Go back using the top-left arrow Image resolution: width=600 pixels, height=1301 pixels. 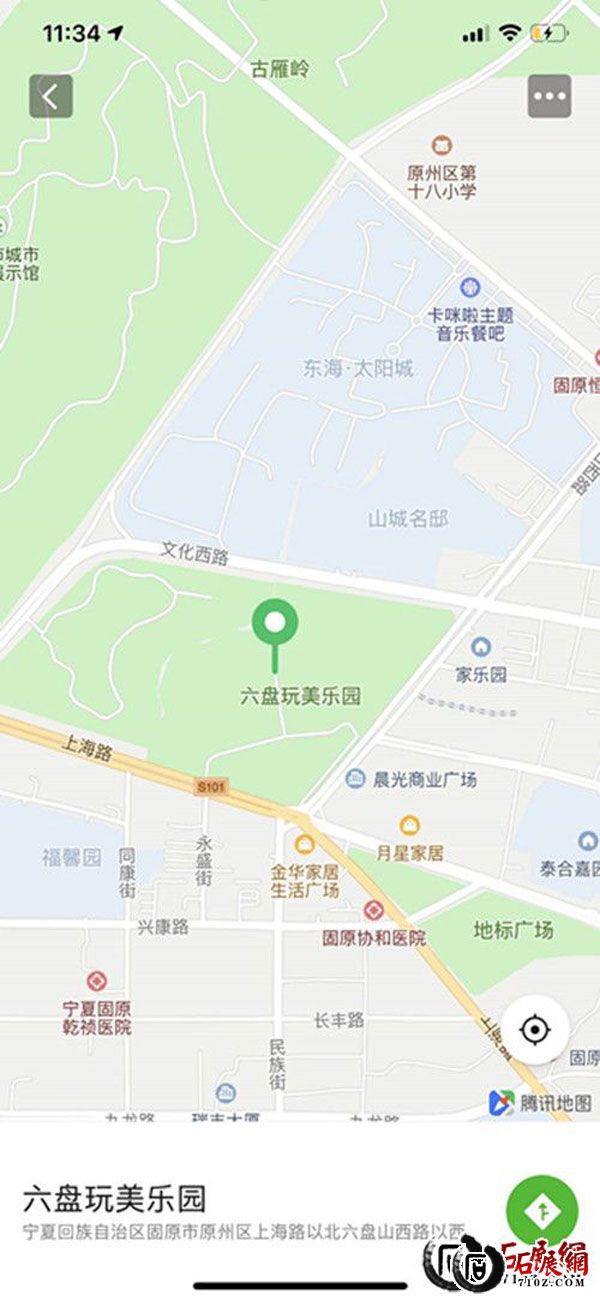coord(50,96)
